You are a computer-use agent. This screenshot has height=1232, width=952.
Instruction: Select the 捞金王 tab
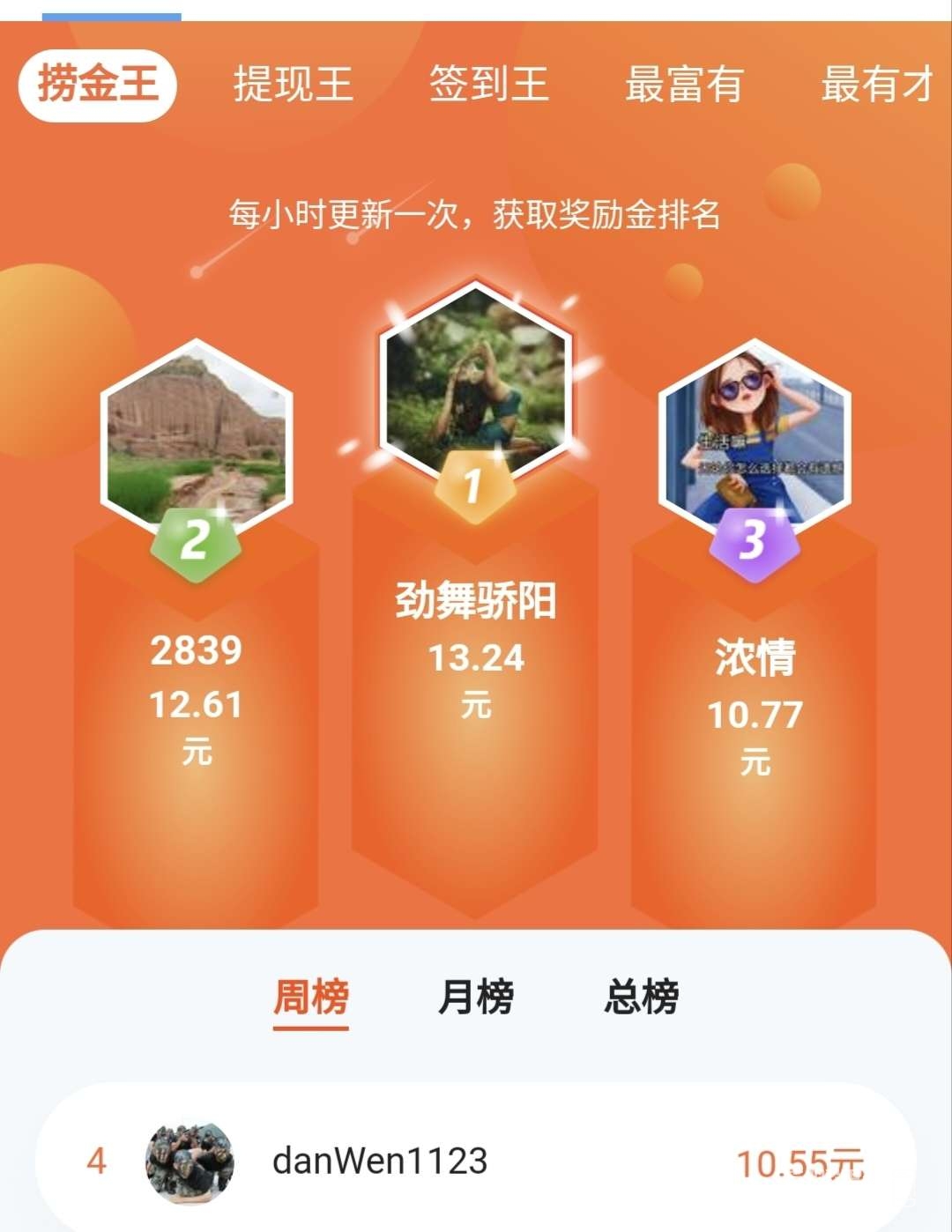(98, 85)
